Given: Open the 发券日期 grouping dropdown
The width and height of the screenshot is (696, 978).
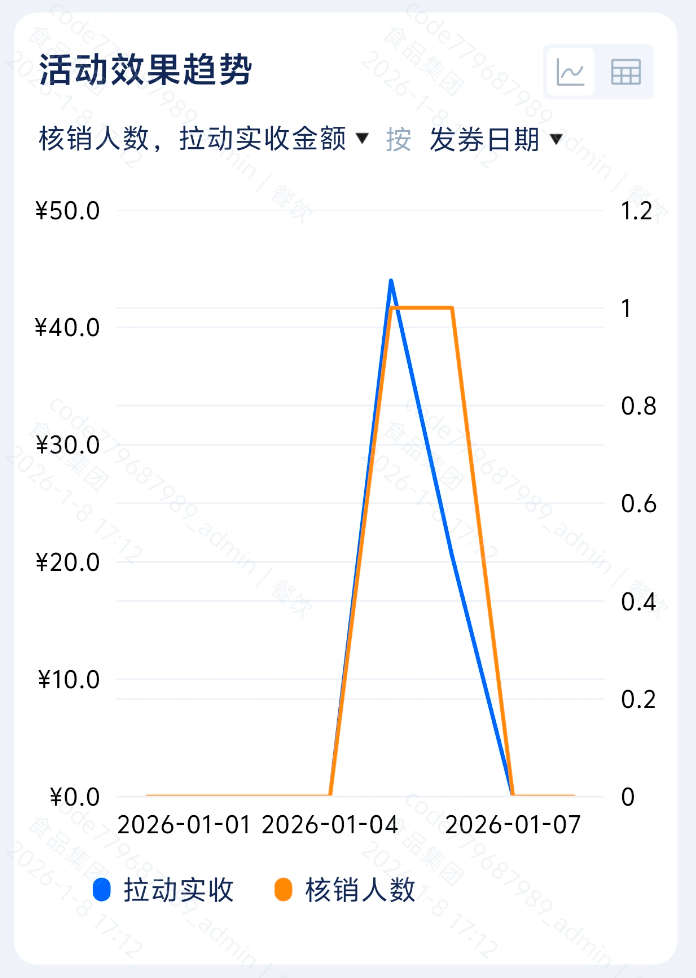Looking at the screenshot, I should coord(496,139).
